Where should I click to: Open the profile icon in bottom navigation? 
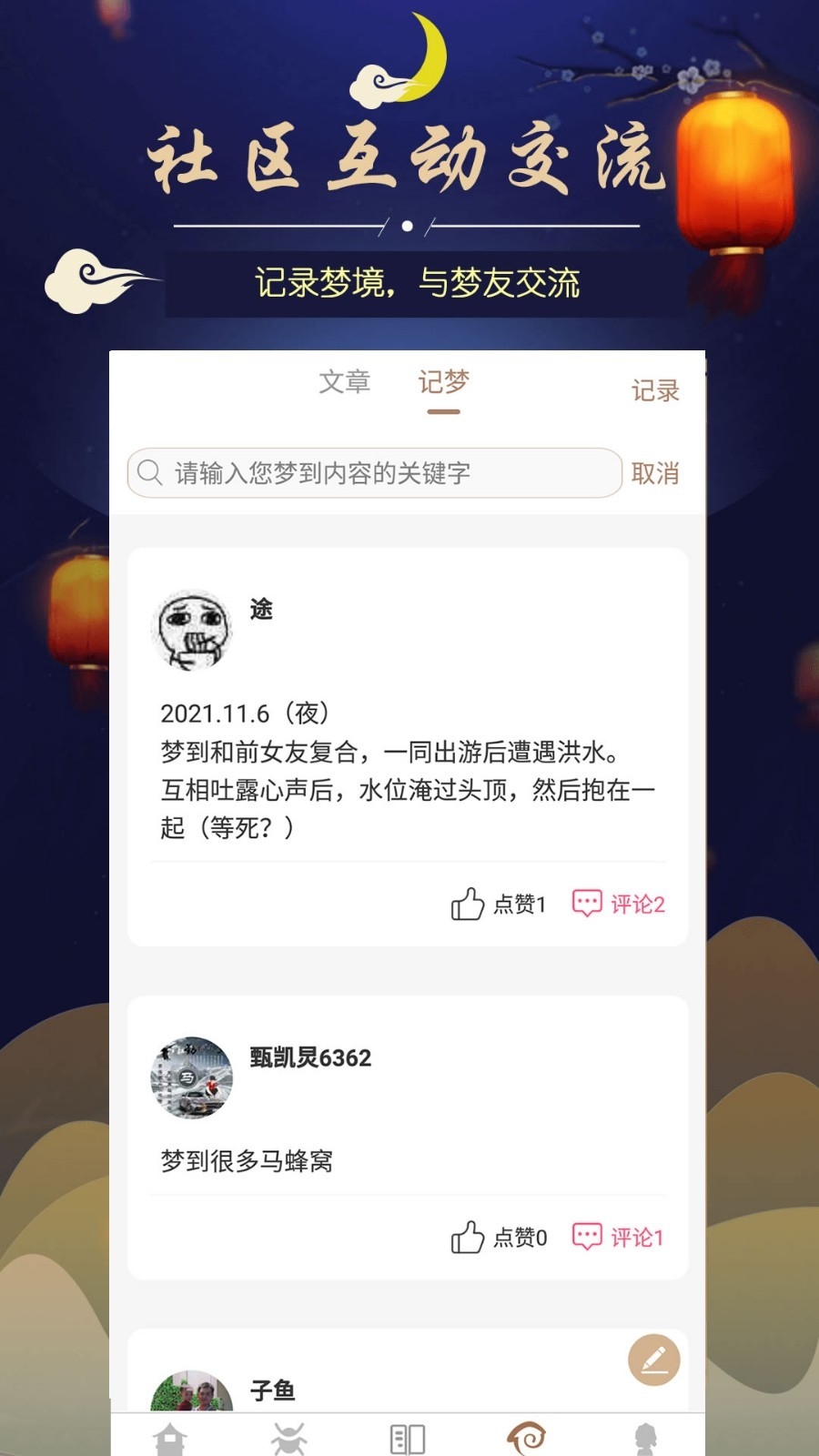click(x=647, y=1438)
